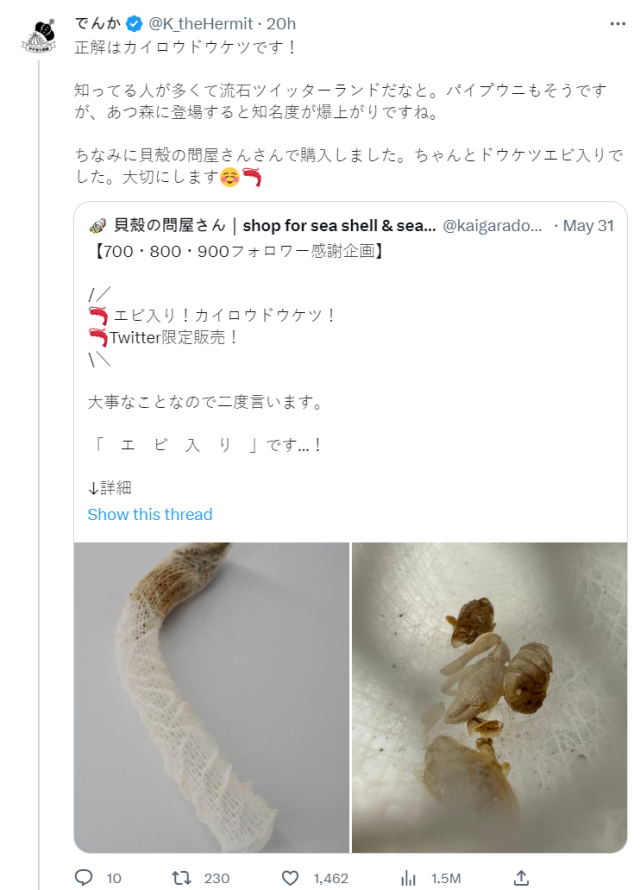
Task: Open the 20h timestamp link
Action: click(281, 23)
